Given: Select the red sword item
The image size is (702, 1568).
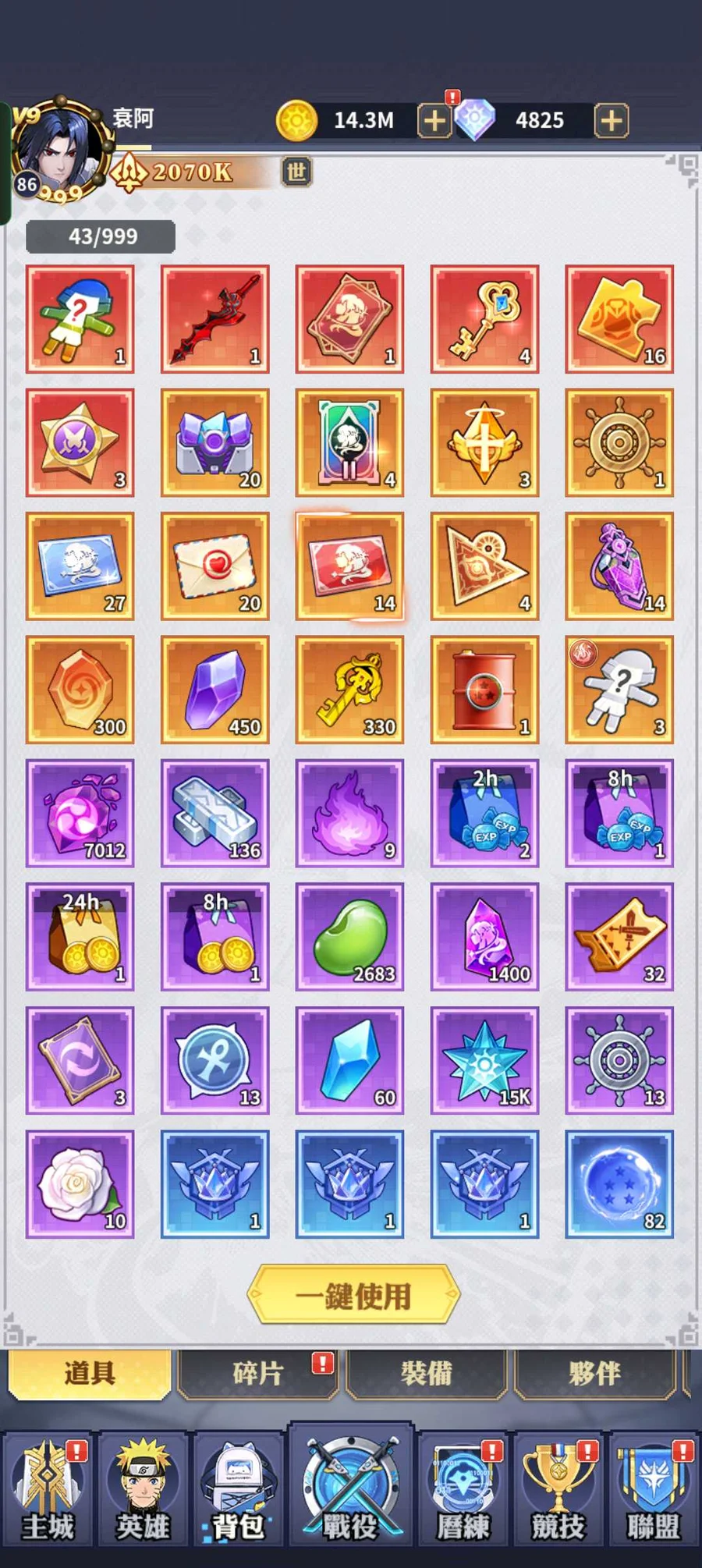Looking at the screenshot, I should click(214, 318).
